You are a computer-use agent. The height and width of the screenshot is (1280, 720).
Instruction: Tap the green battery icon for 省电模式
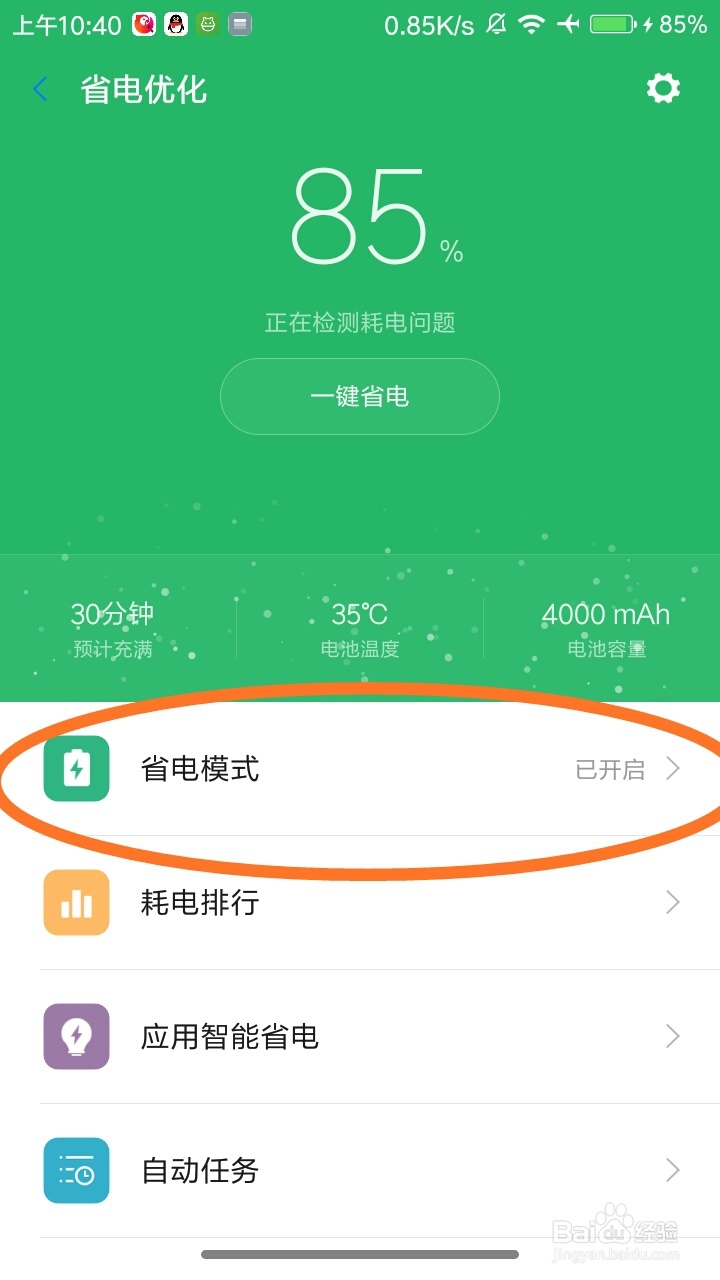pyautogui.click(x=76, y=769)
